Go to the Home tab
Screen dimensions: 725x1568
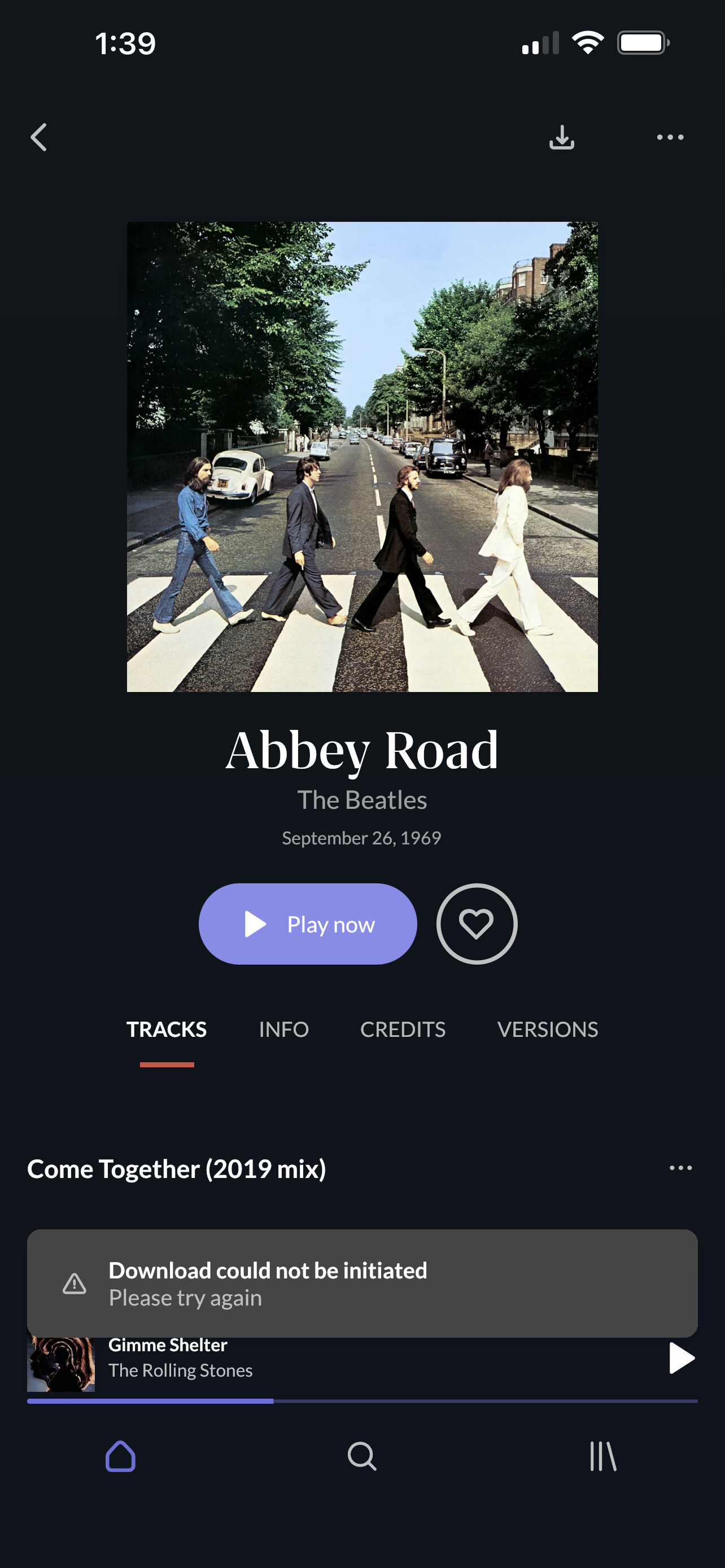coord(120,1457)
